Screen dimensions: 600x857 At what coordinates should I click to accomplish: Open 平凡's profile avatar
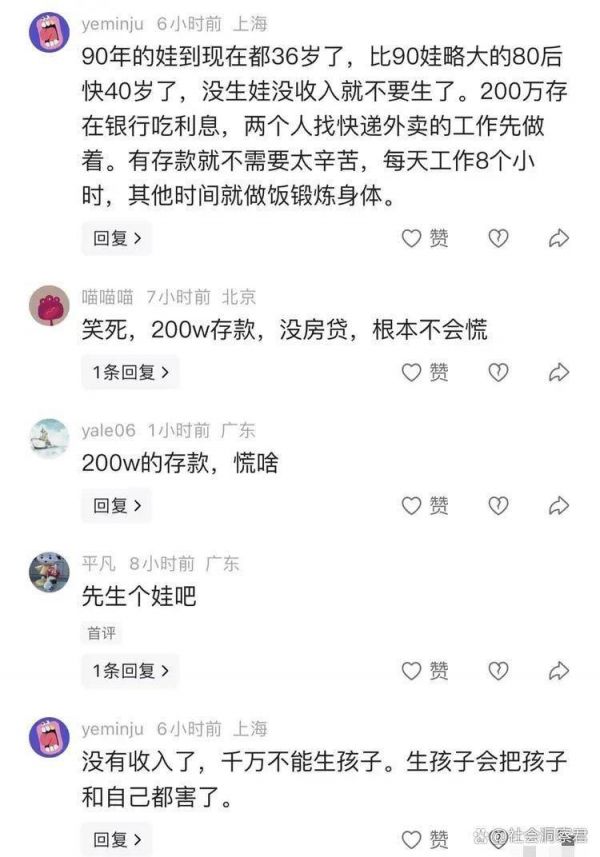[x=48, y=571]
